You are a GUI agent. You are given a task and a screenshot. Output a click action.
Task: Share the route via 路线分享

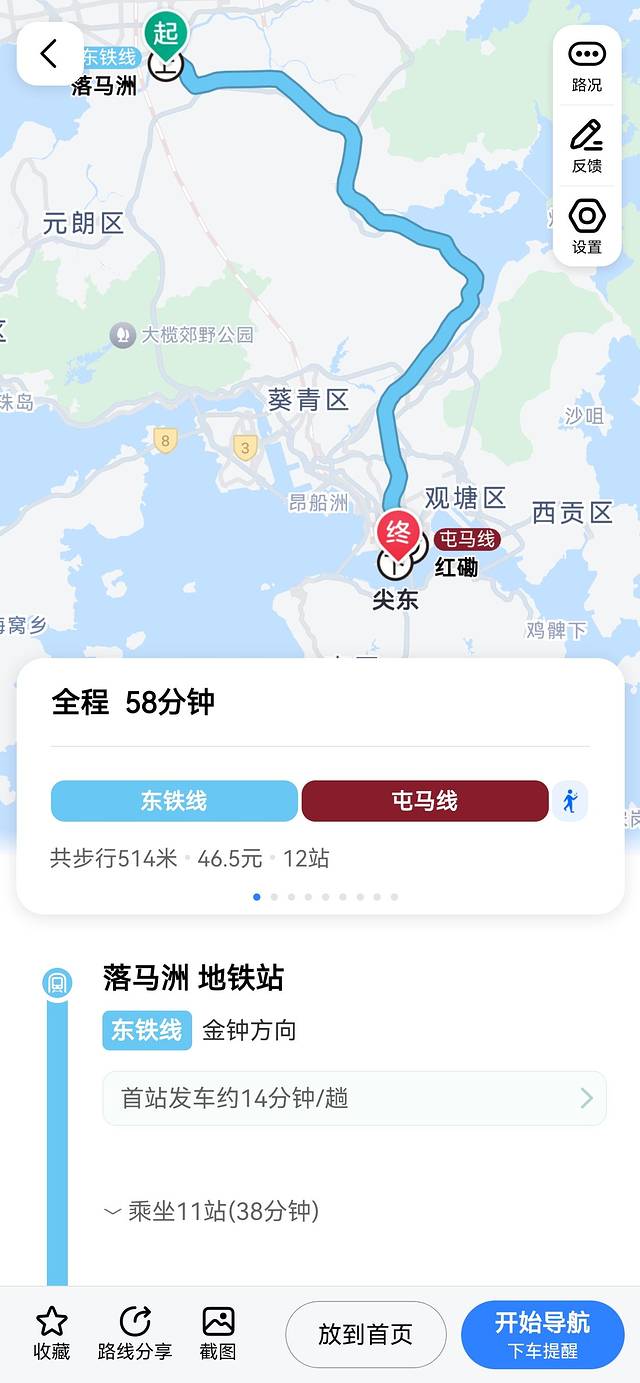pos(135,1334)
